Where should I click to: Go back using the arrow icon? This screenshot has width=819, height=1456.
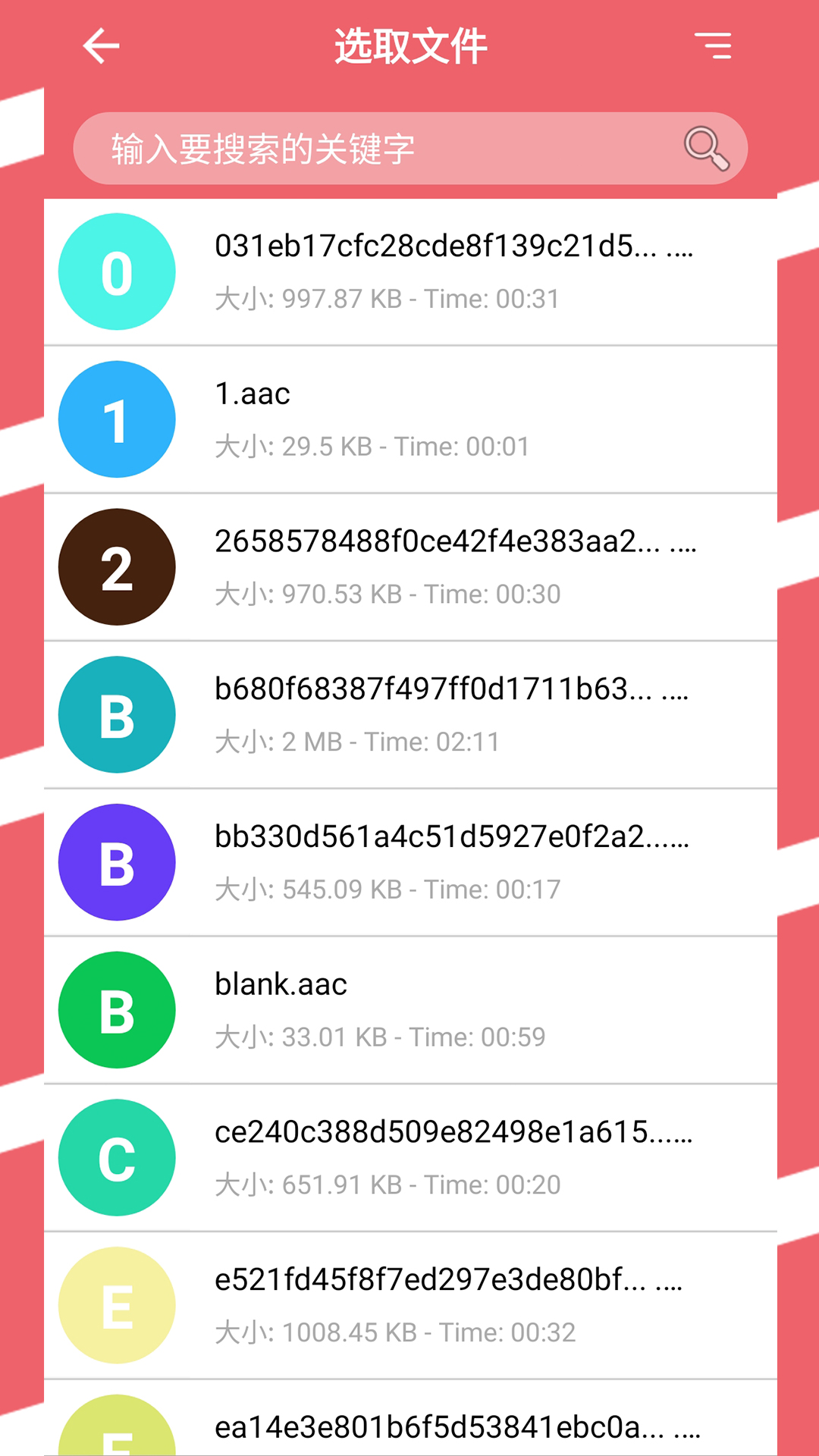[x=101, y=45]
